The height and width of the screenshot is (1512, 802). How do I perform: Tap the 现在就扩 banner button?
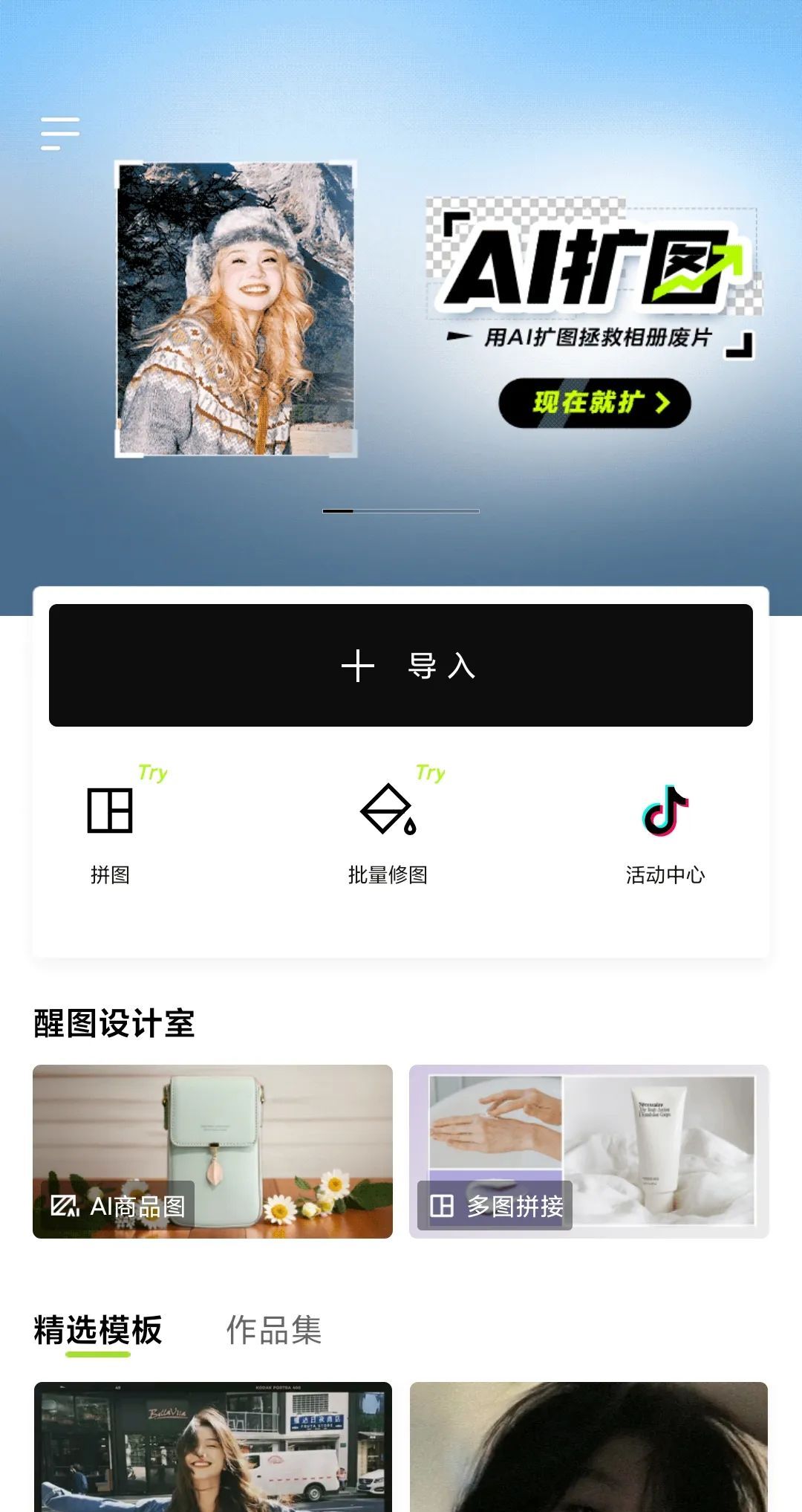click(594, 401)
